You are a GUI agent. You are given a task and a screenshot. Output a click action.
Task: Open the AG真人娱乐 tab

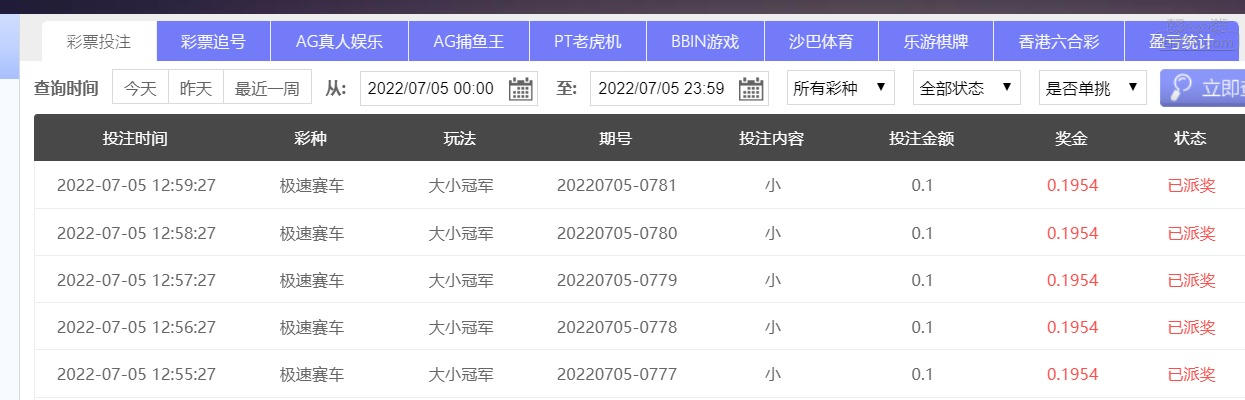tap(338, 42)
